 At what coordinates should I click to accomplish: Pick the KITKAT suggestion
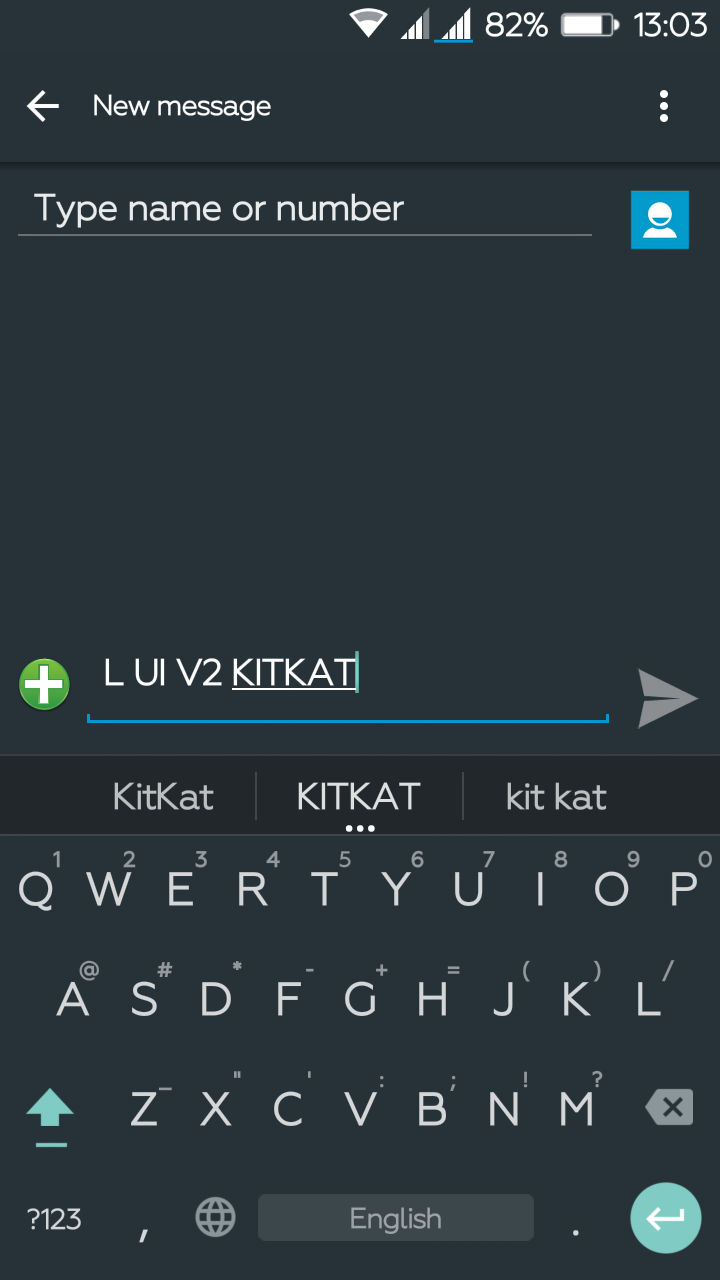pyautogui.click(x=359, y=797)
